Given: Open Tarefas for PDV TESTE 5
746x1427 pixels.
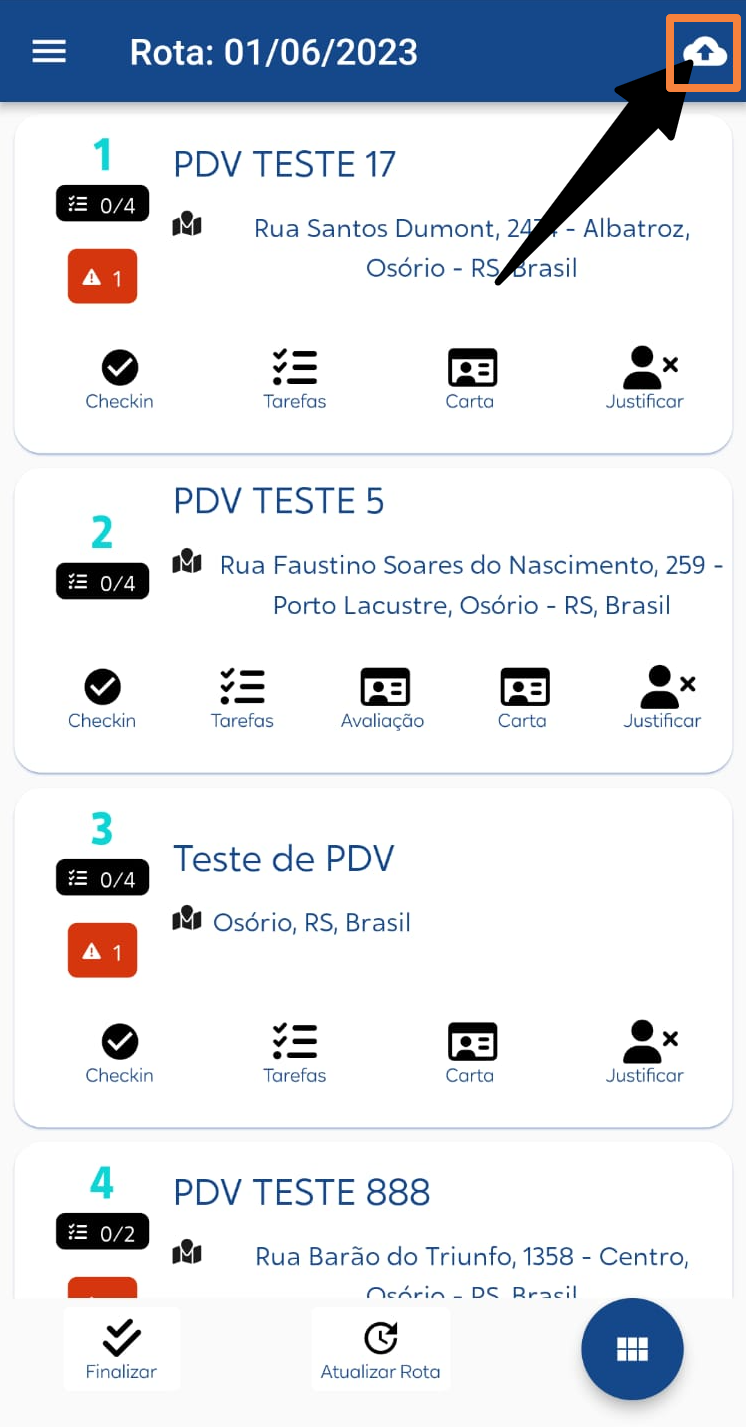Looking at the screenshot, I should [242, 699].
